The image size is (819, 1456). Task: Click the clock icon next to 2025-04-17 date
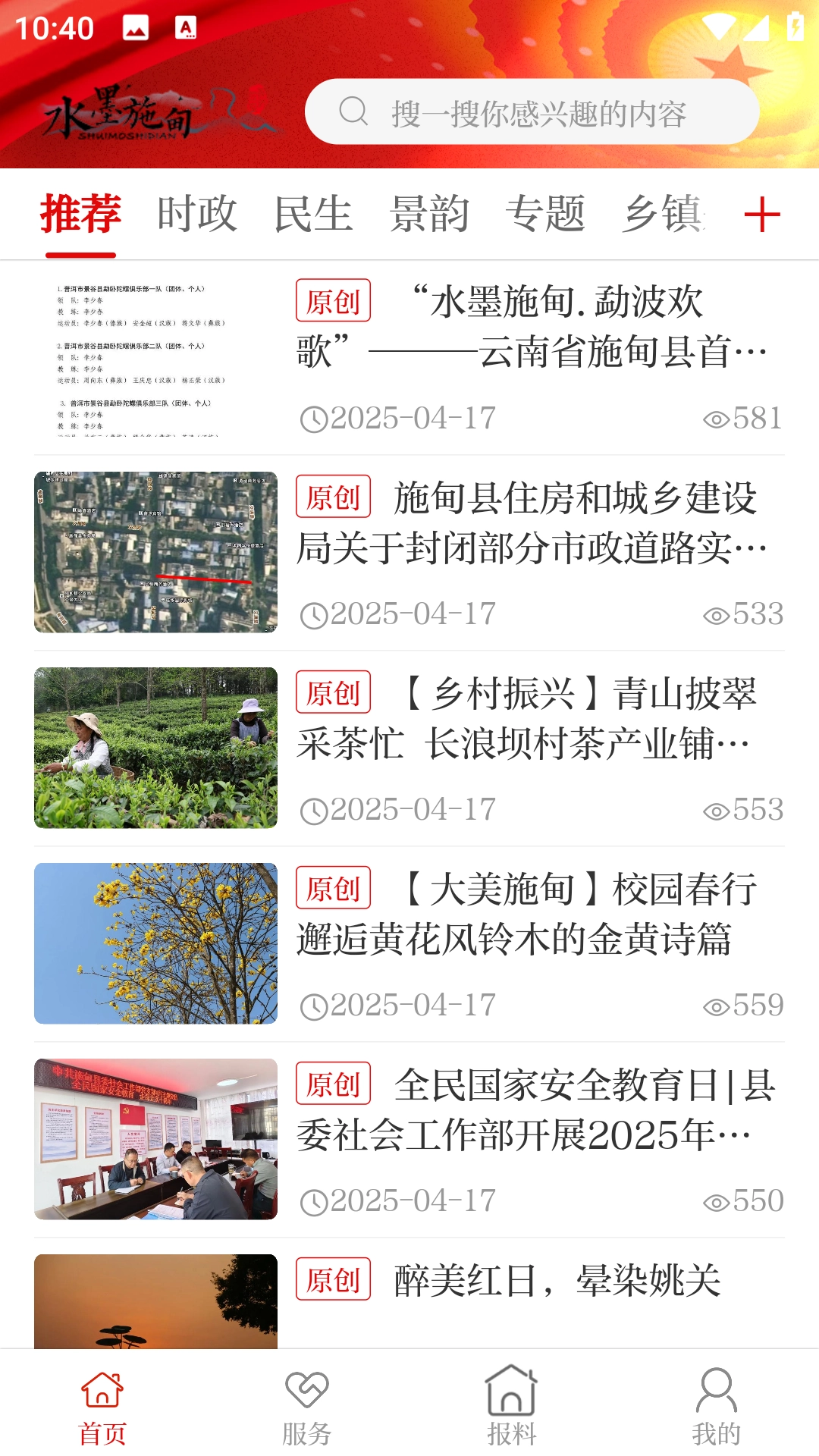point(314,416)
